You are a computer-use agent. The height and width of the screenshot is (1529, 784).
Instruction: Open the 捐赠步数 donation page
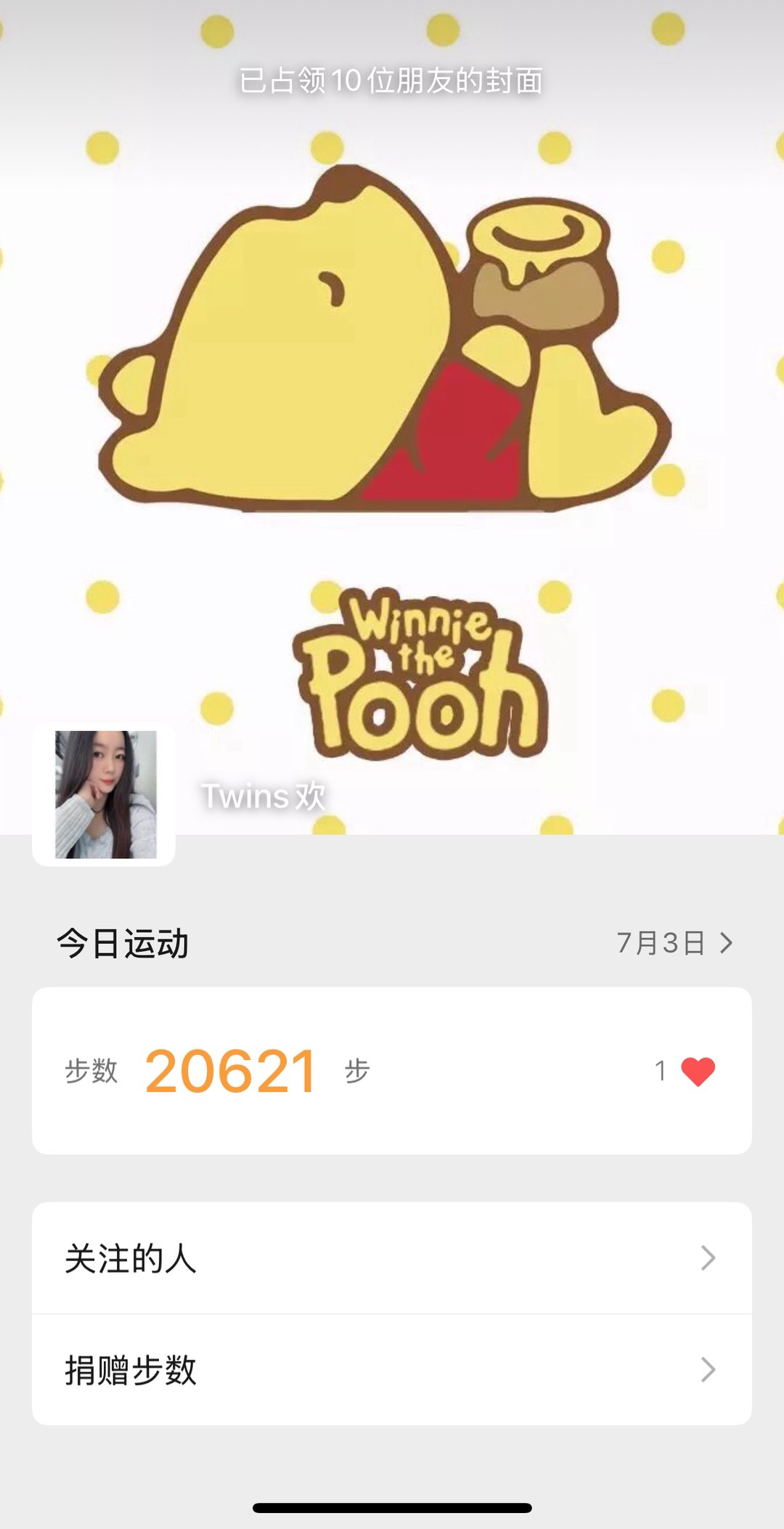tap(391, 1370)
